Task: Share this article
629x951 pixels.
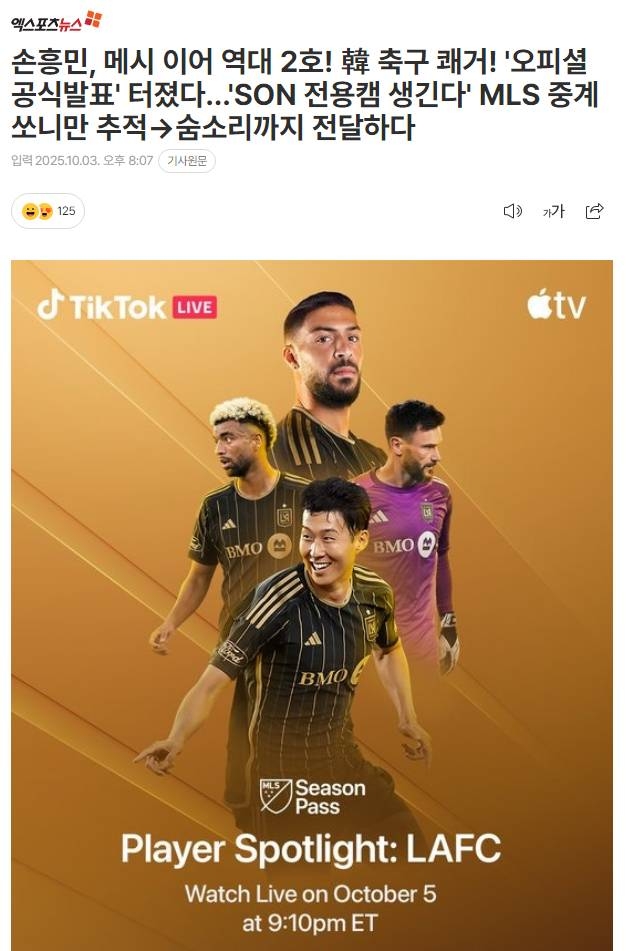Action: (594, 211)
